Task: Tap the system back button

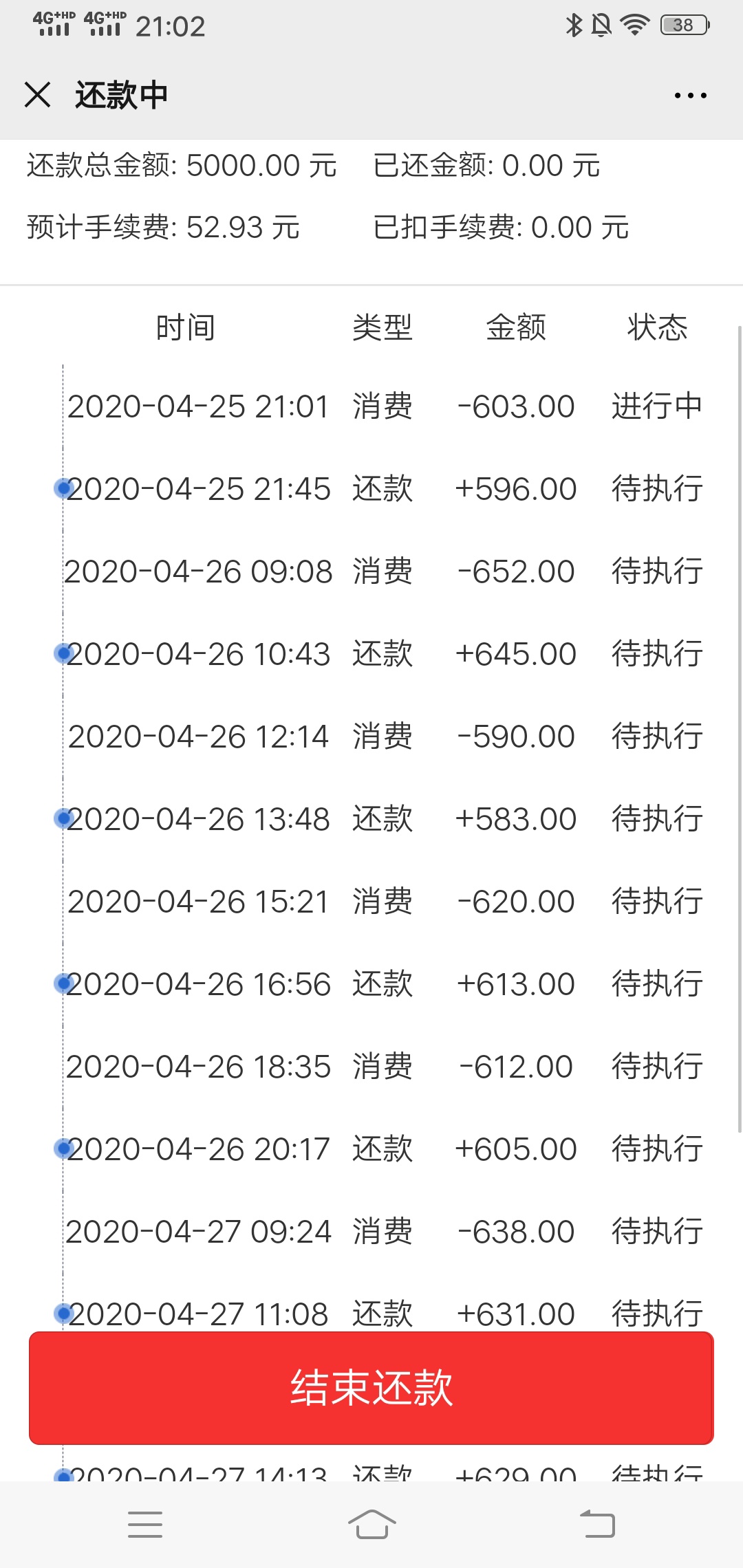Action: 597,1524
